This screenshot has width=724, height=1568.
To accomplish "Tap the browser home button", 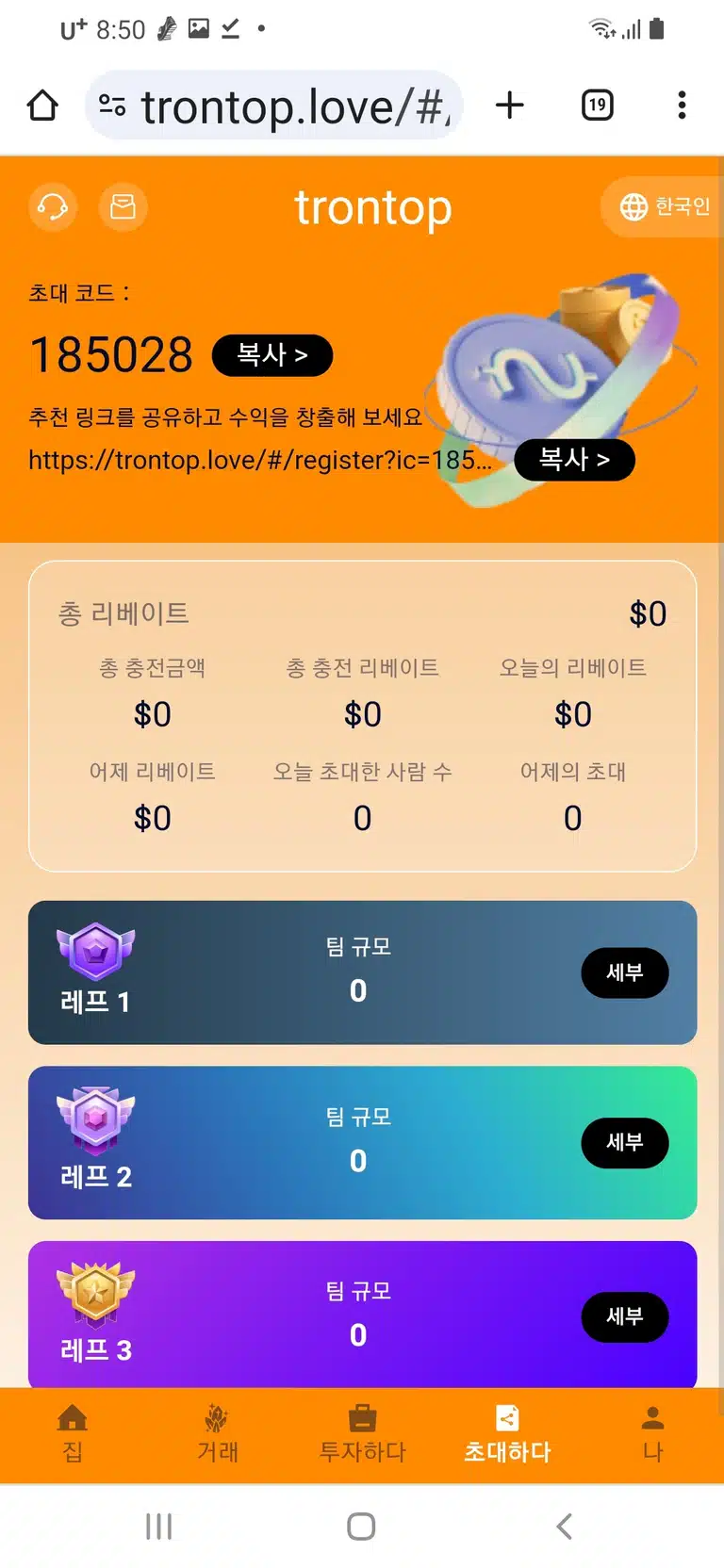I will pyautogui.click(x=42, y=106).
